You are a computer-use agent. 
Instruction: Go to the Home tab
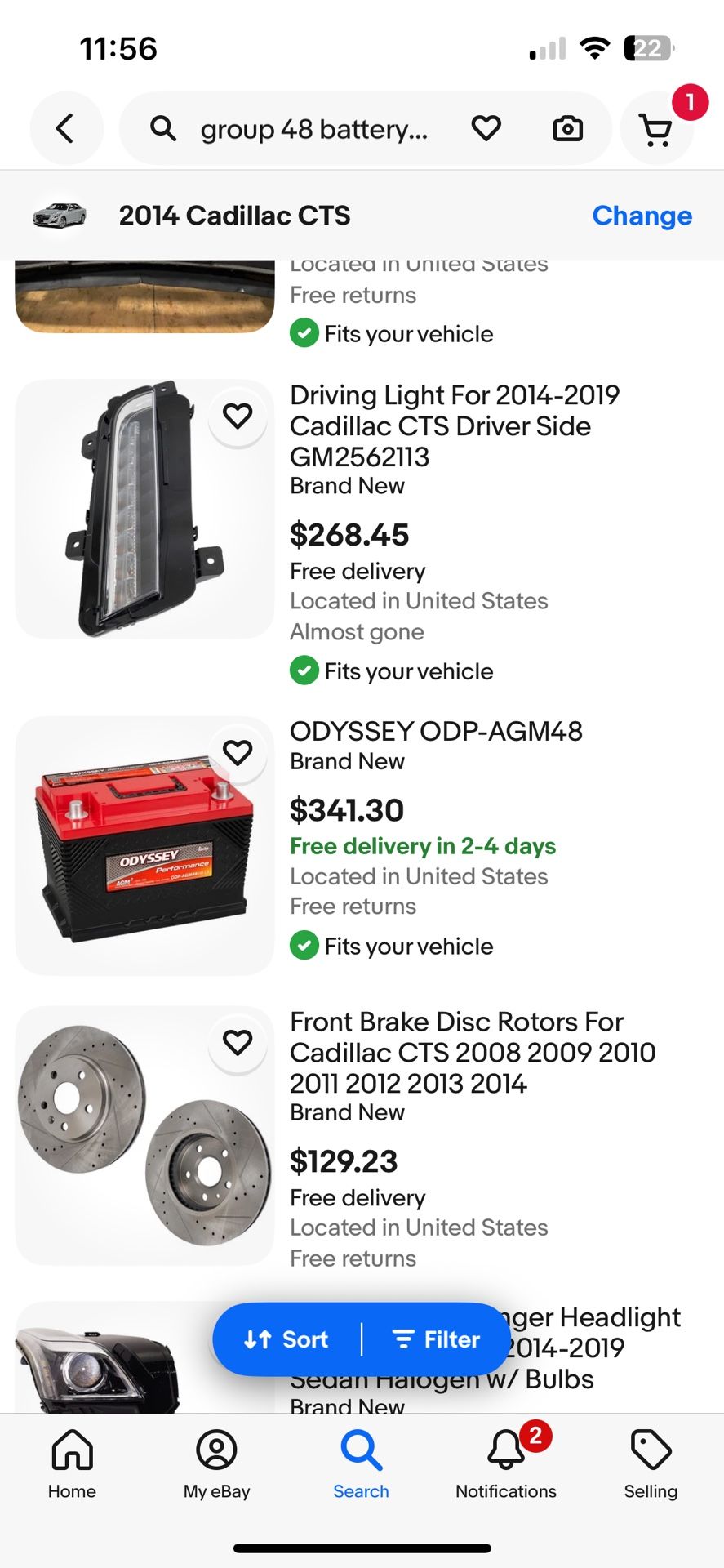tap(72, 1463)
